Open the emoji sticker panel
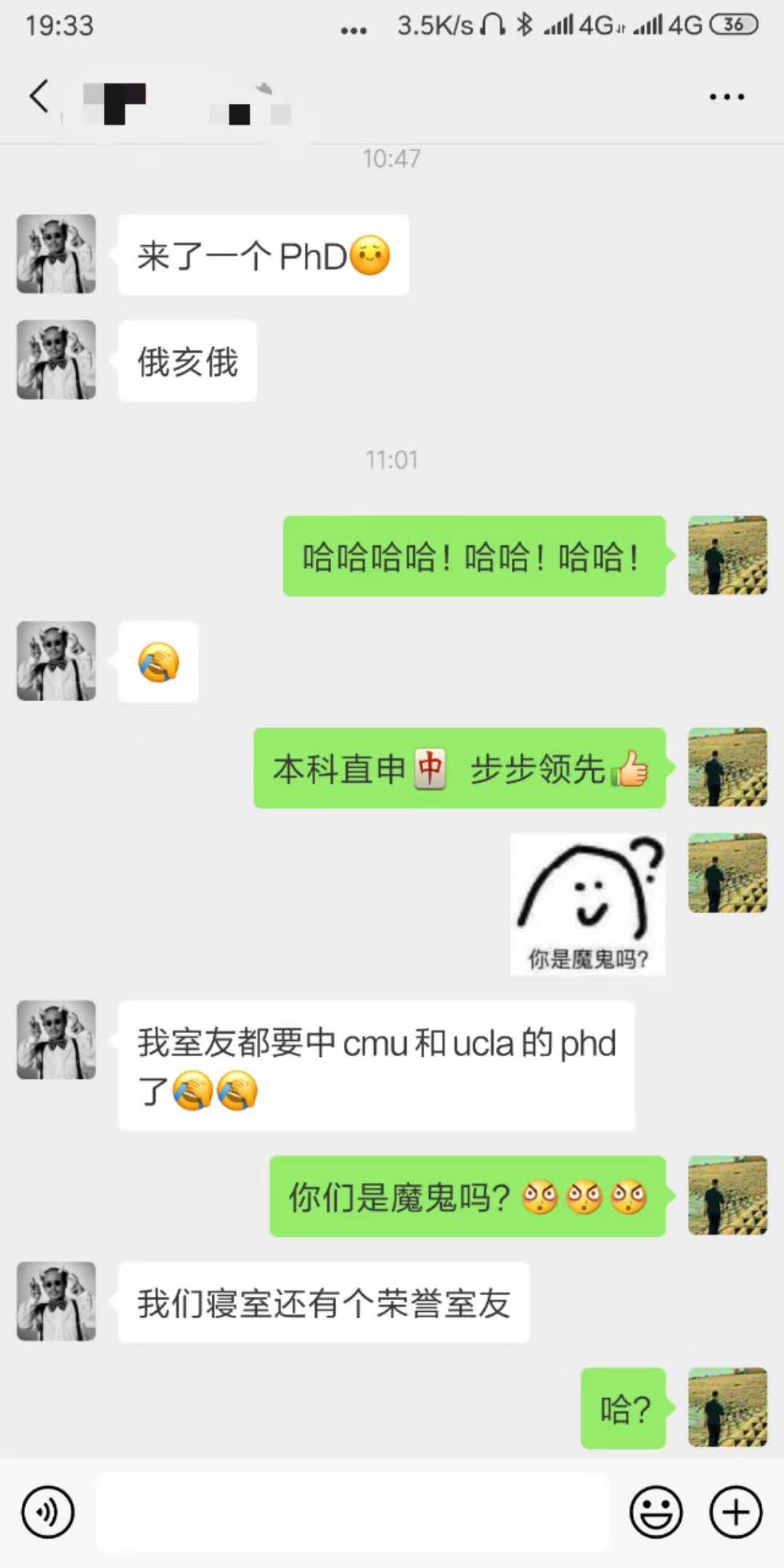Screen dimensions: 784x1568 [x=656, y=1512]
